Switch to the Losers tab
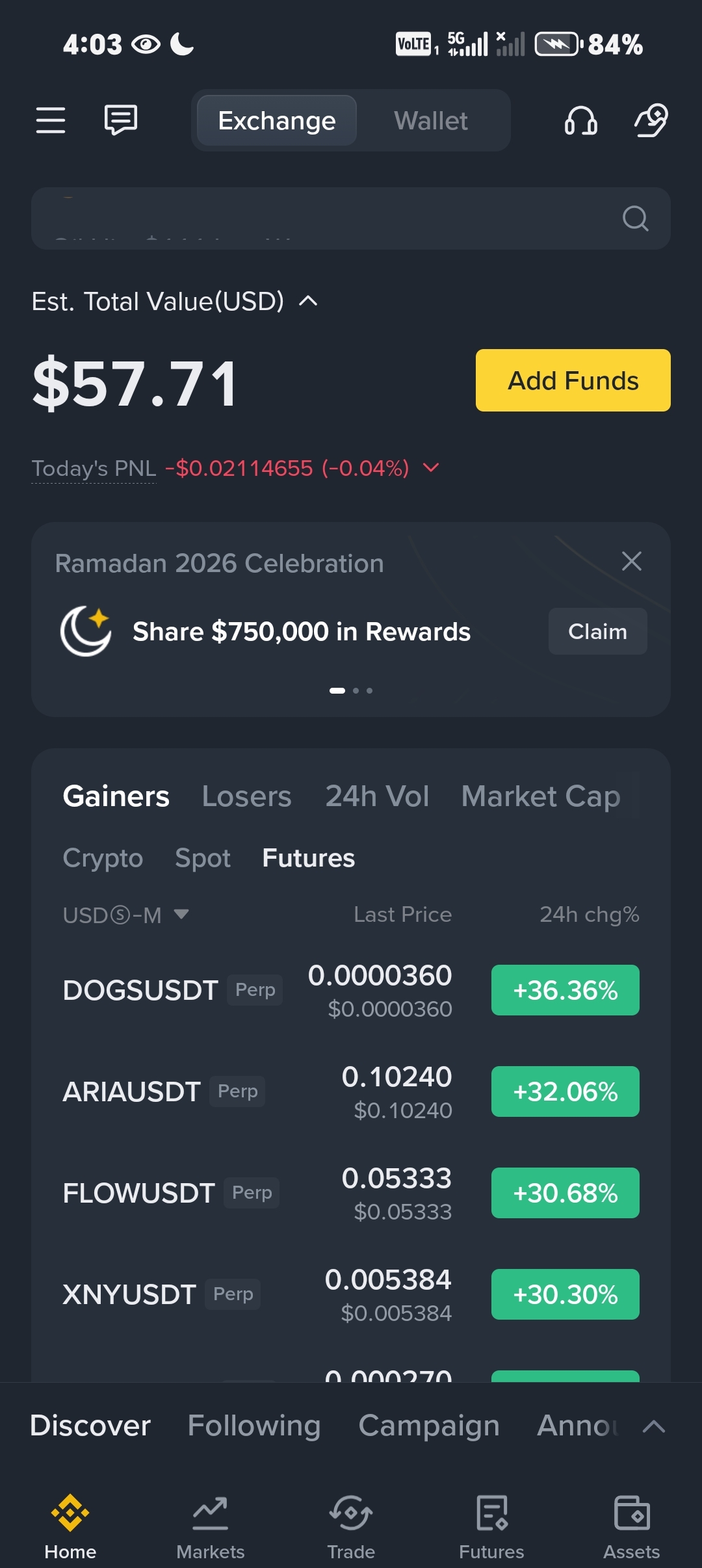 point(246,796)
